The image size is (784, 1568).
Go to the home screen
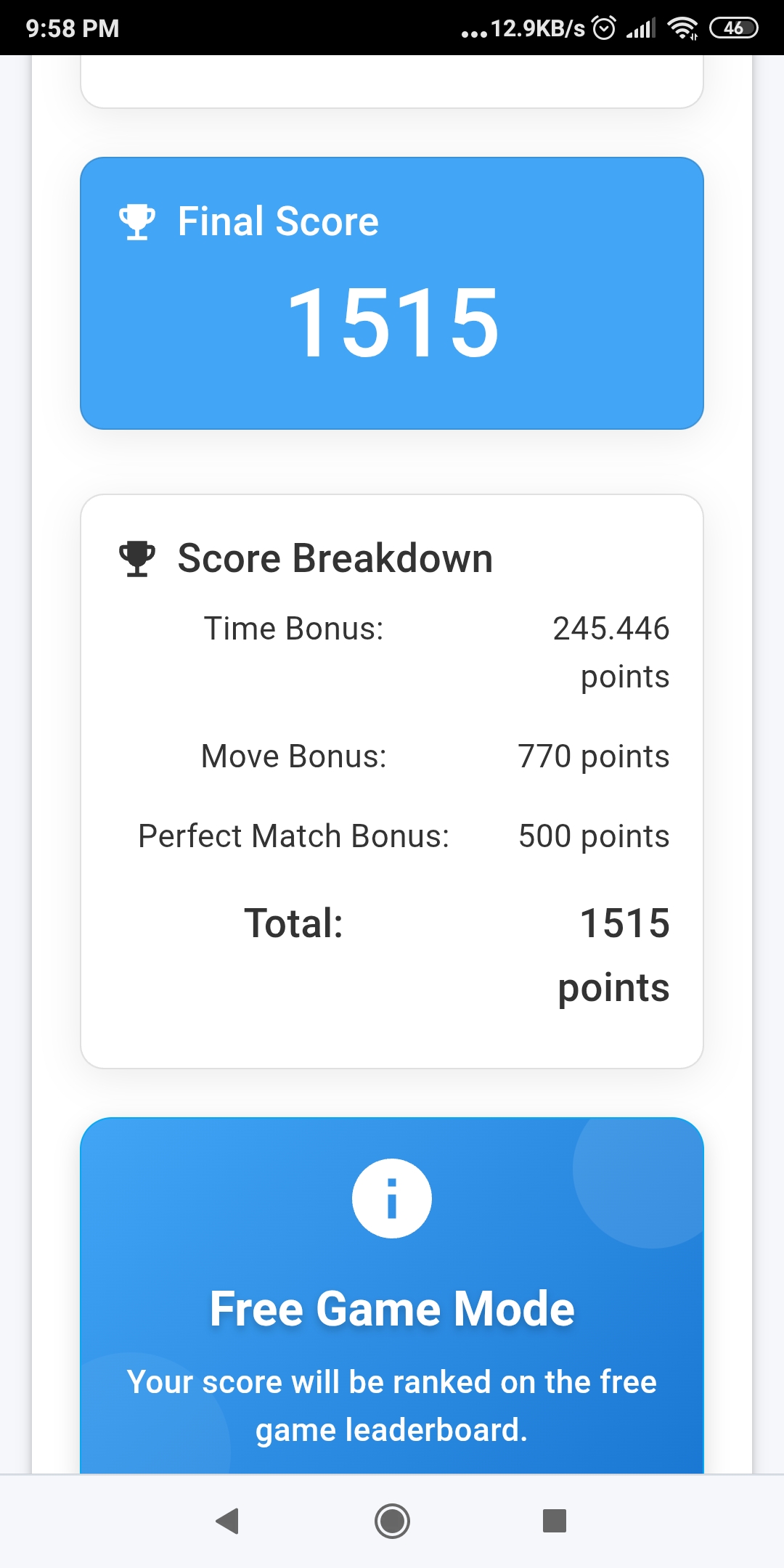click(392, 1521)
